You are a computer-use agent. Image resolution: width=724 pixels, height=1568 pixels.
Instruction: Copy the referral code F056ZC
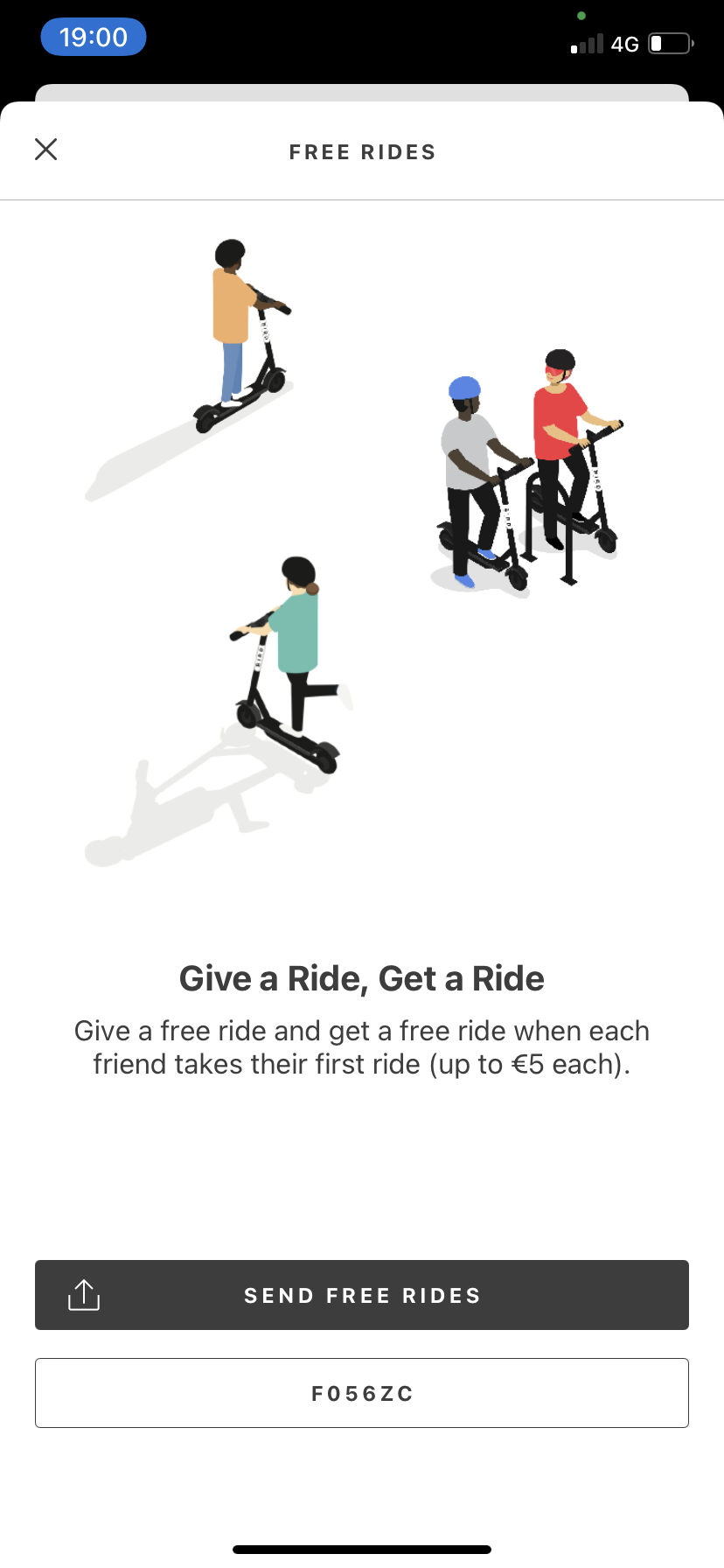coord(362,1393)
